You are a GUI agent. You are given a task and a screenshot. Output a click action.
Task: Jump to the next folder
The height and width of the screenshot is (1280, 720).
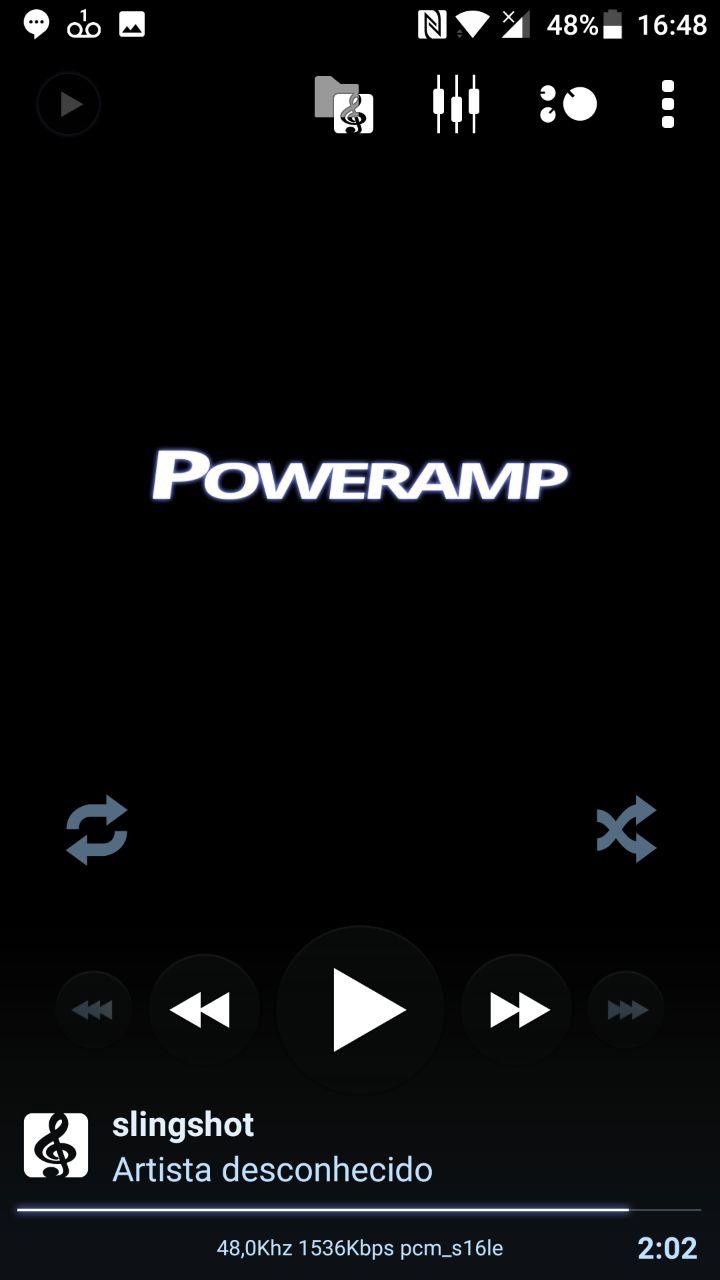(626, 1010)
